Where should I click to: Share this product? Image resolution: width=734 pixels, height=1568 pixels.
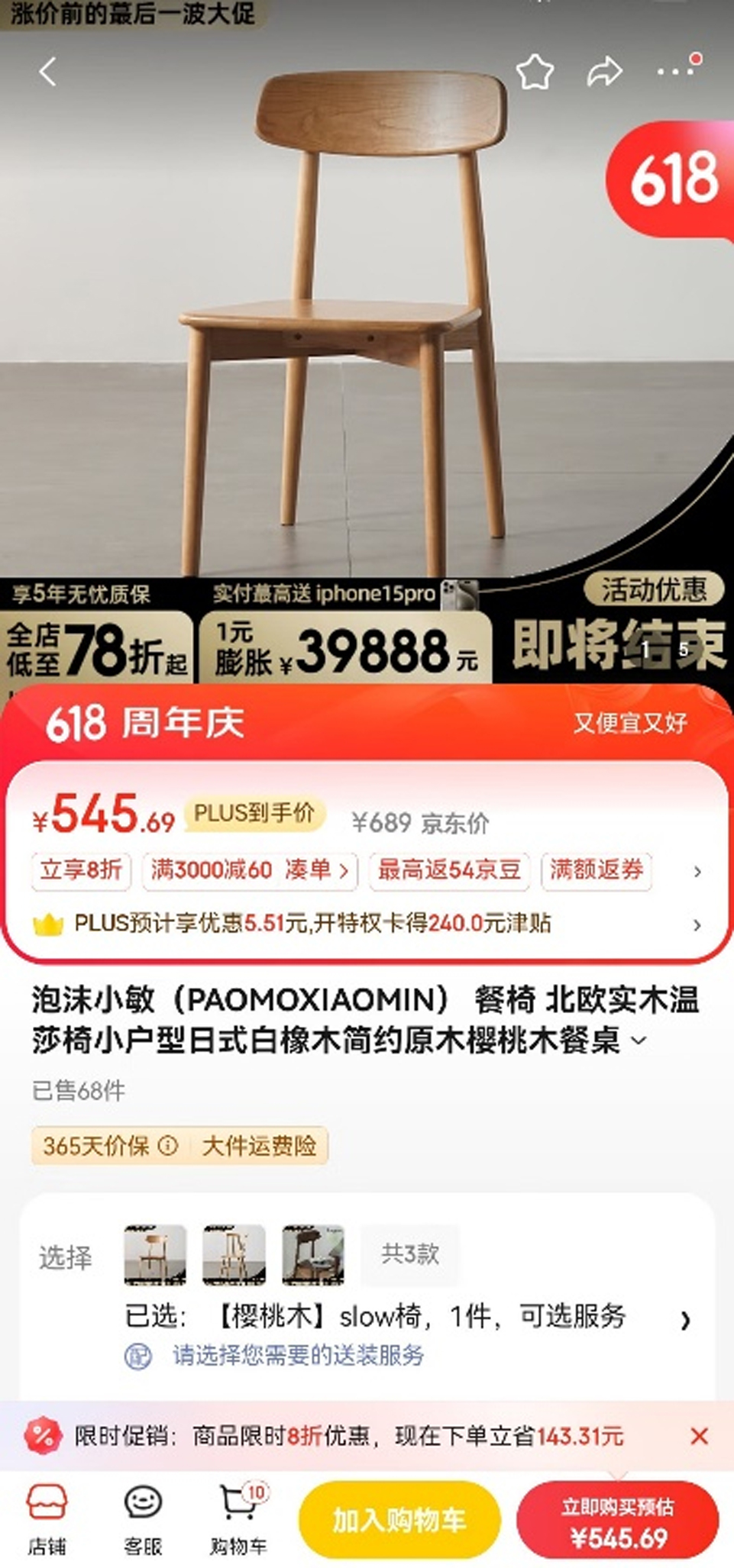[x=604, y=73]
